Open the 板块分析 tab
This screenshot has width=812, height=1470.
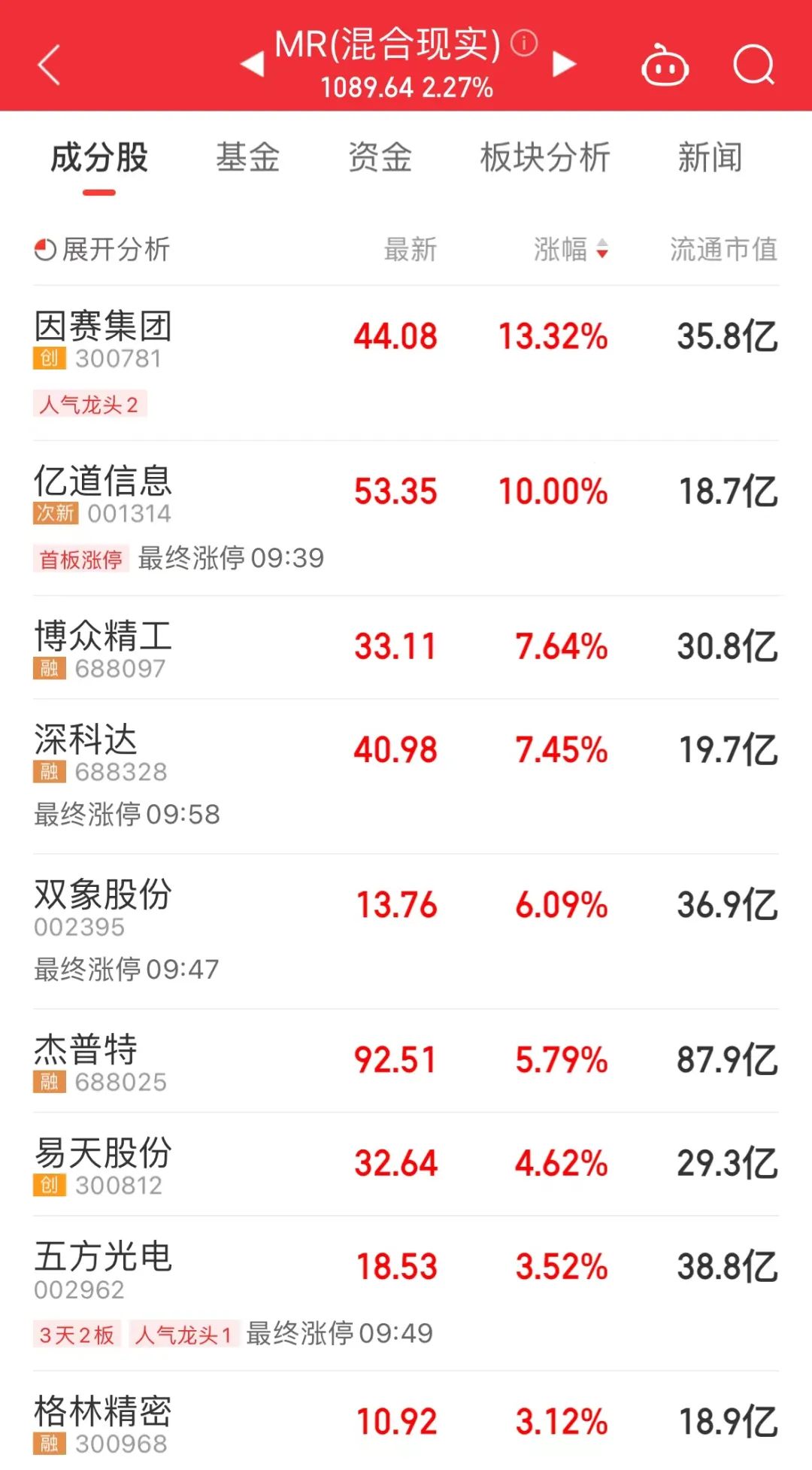[x=545, y=158]
